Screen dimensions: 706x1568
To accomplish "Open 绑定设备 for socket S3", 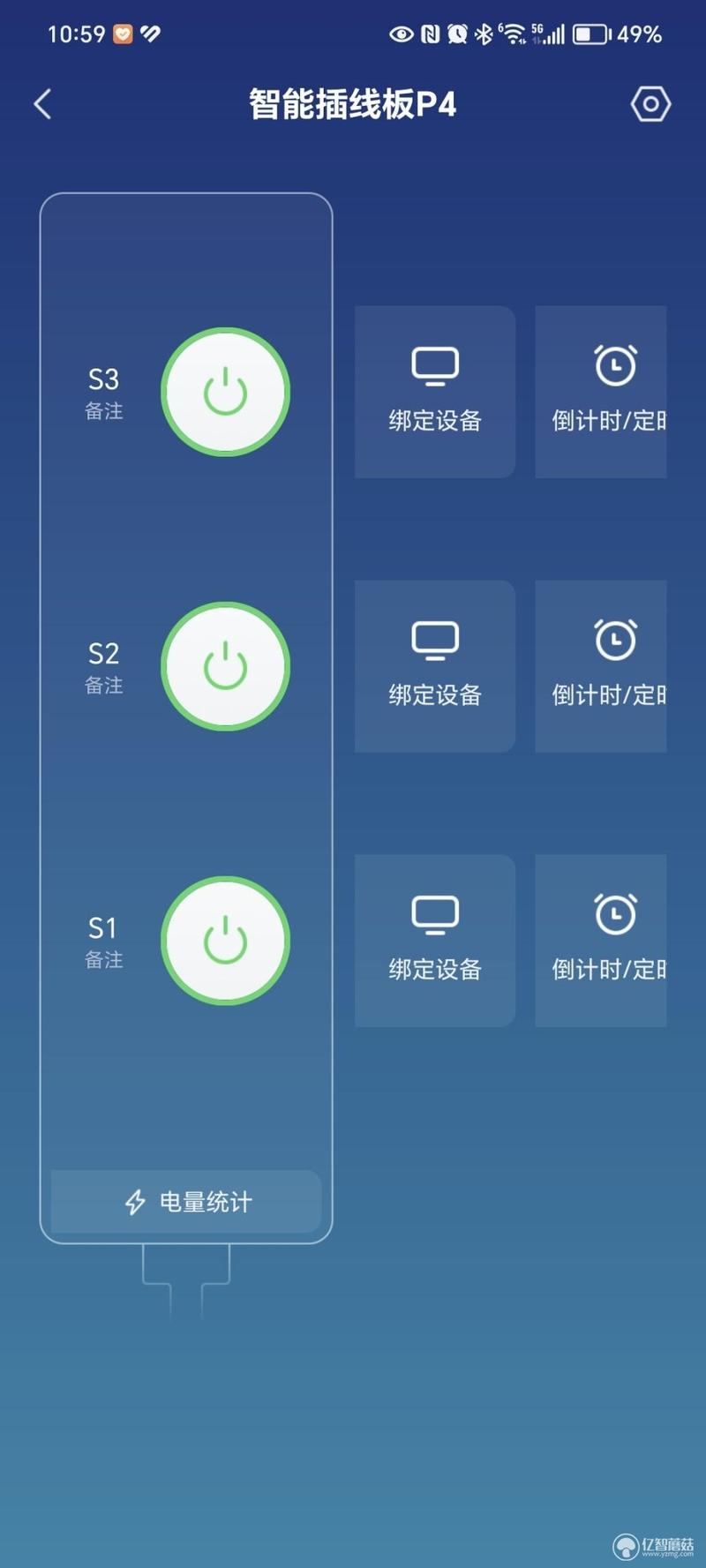I will click(x=435, y=392).
